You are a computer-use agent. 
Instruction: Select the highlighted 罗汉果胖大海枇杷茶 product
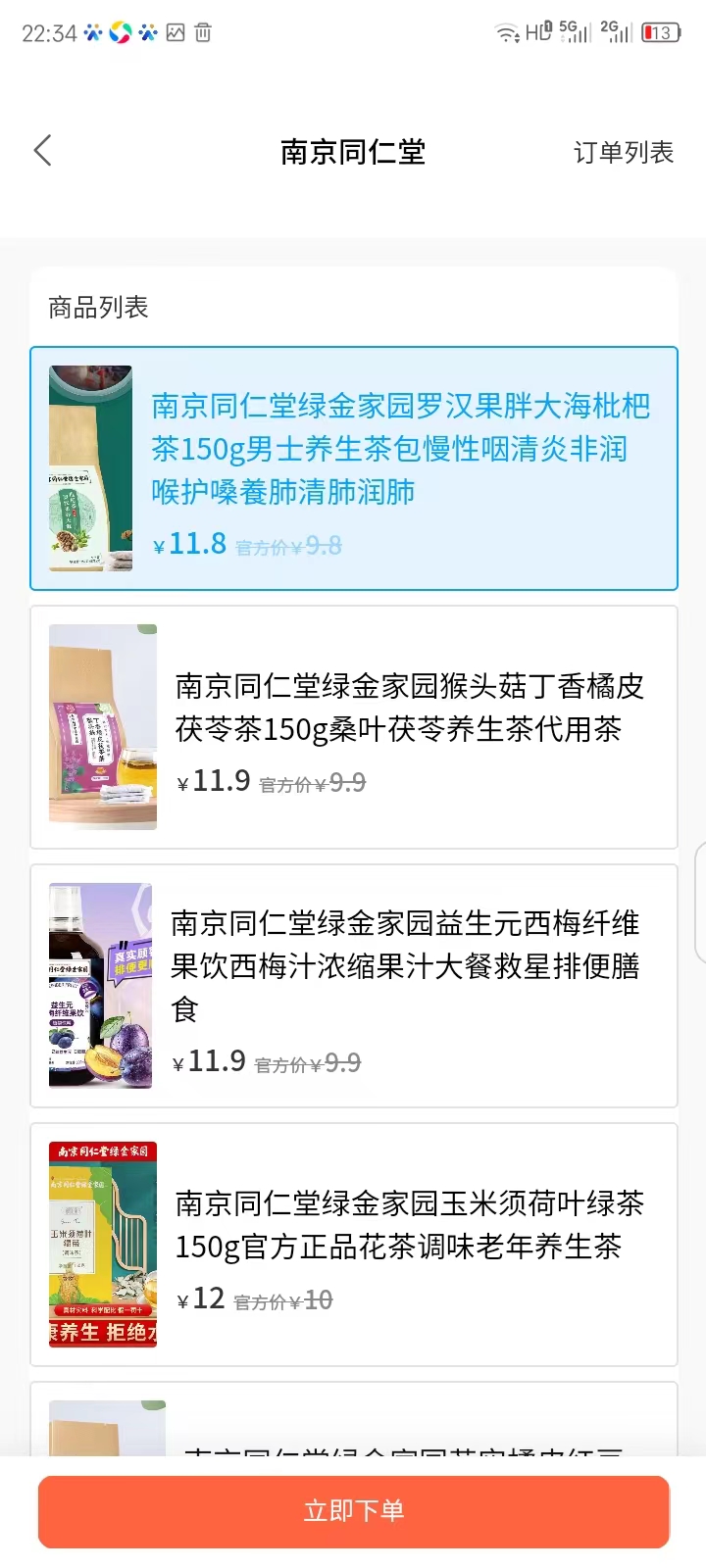pos(353,466)
